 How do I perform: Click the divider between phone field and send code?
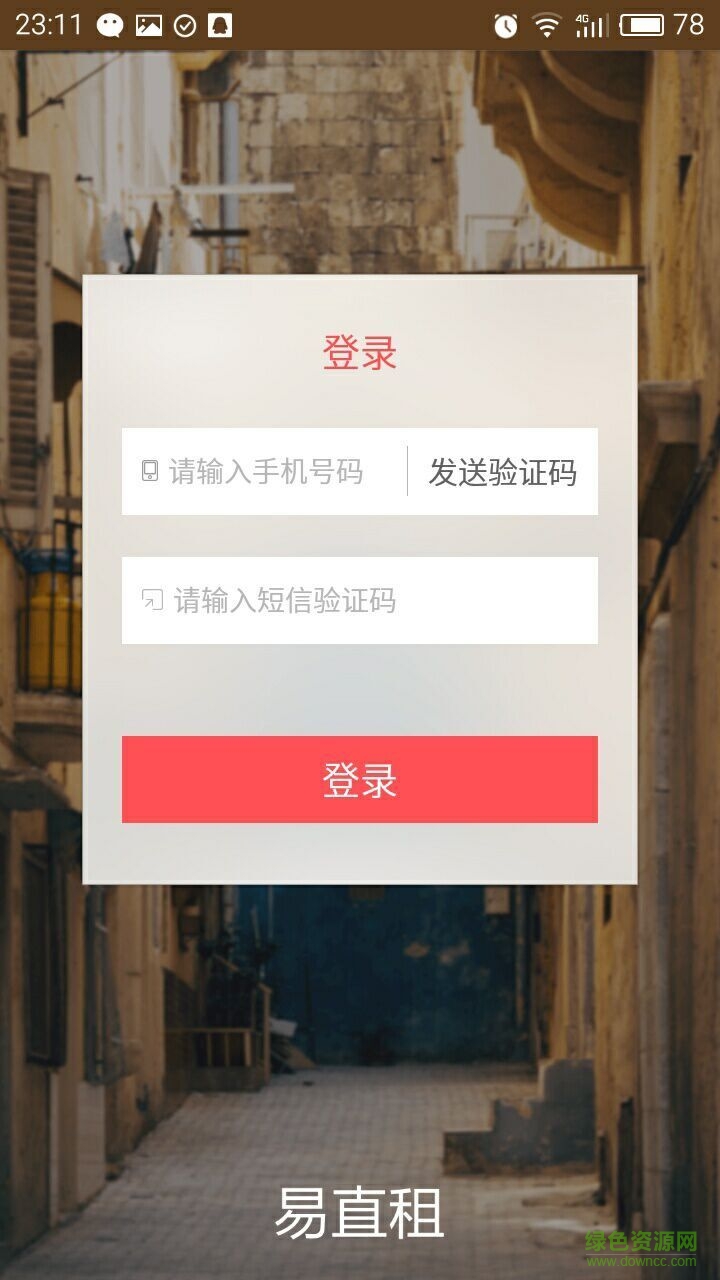coord(405,472)
